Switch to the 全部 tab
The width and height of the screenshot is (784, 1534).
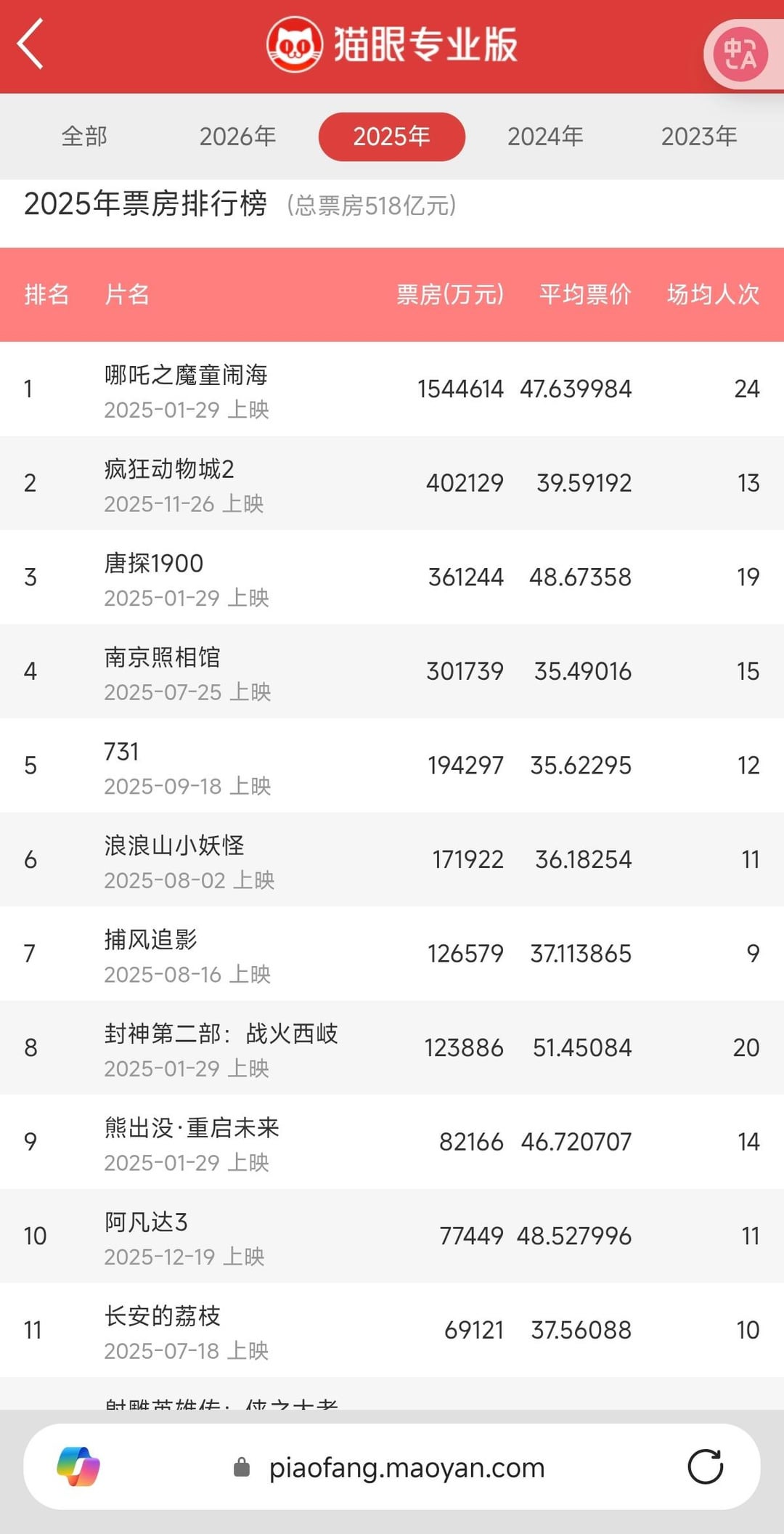pyautogui.click(x=84, y=137)
